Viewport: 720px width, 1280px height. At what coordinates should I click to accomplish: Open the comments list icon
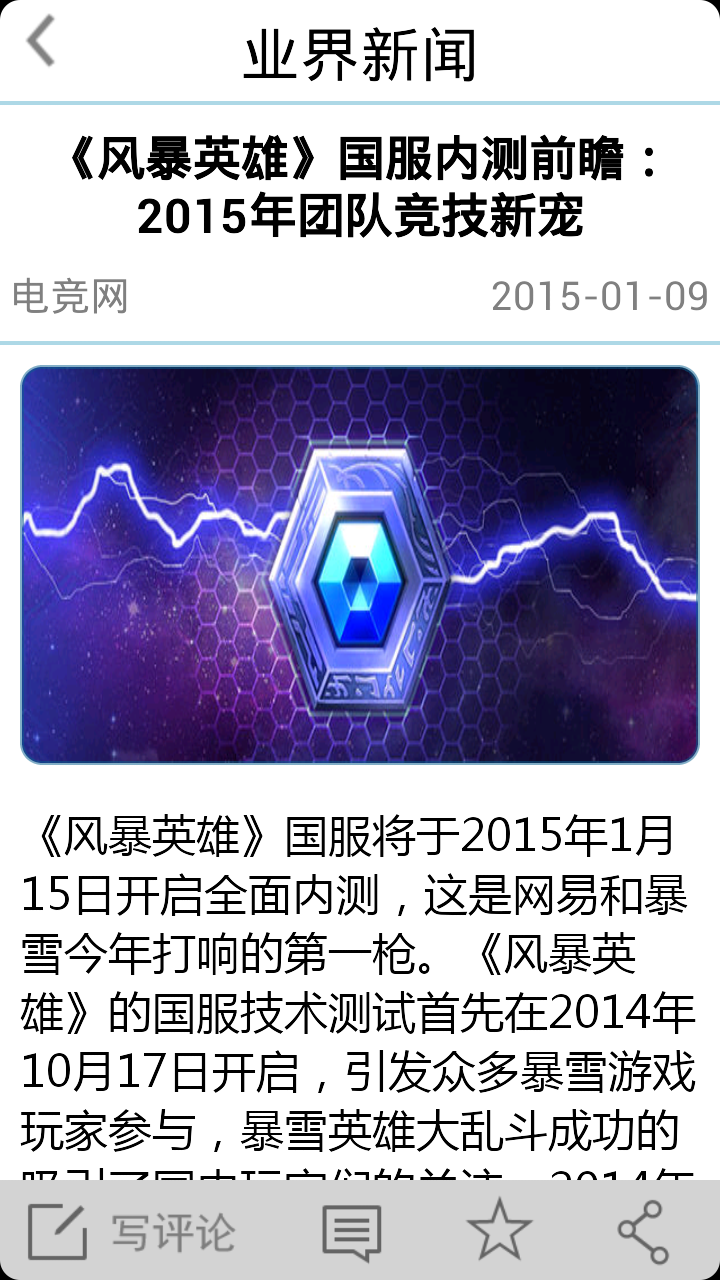click(351, 1232)
